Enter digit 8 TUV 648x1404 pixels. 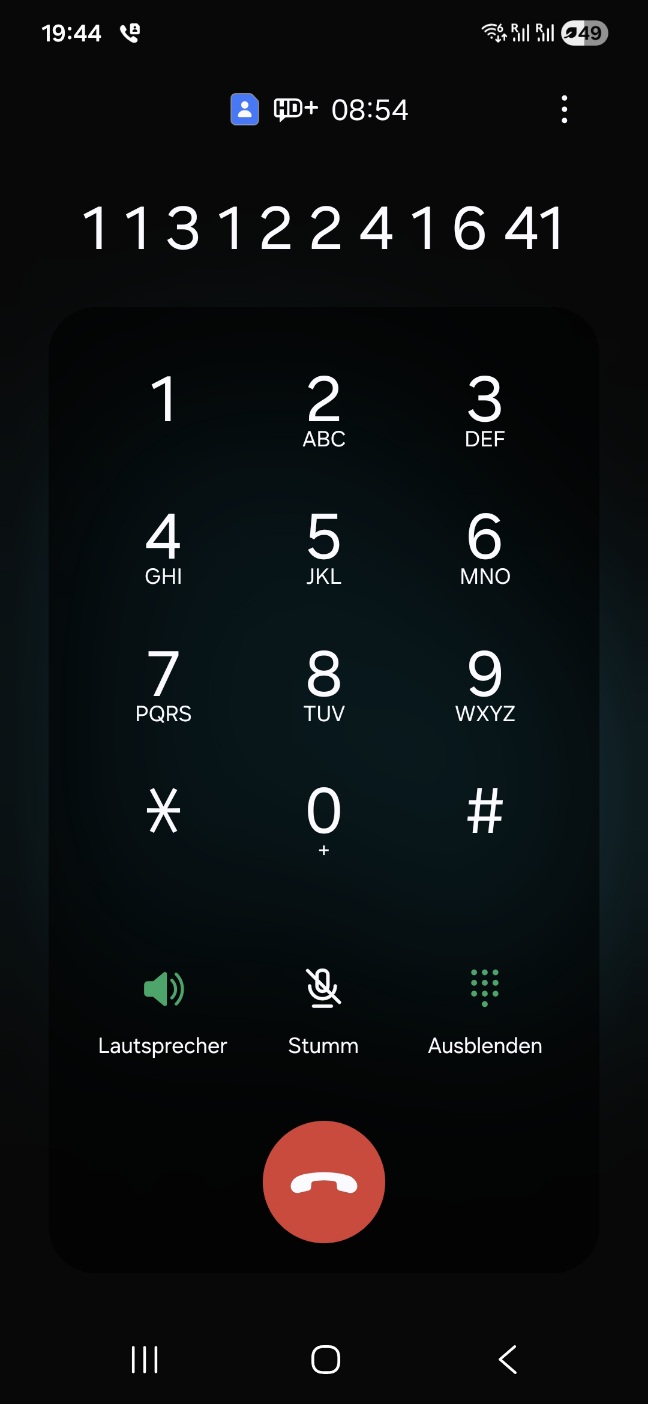click(324, 685)
